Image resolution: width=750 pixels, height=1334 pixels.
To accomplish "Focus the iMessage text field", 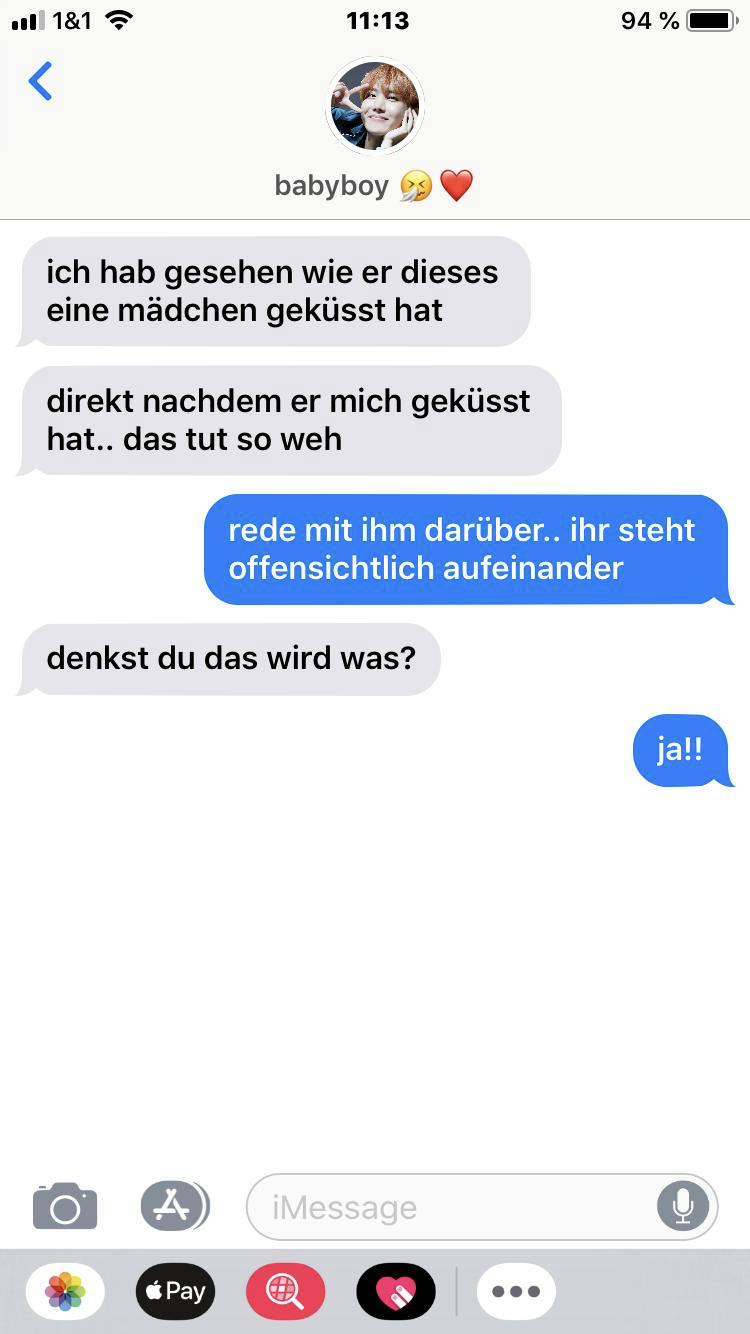I will (450, 1207).
